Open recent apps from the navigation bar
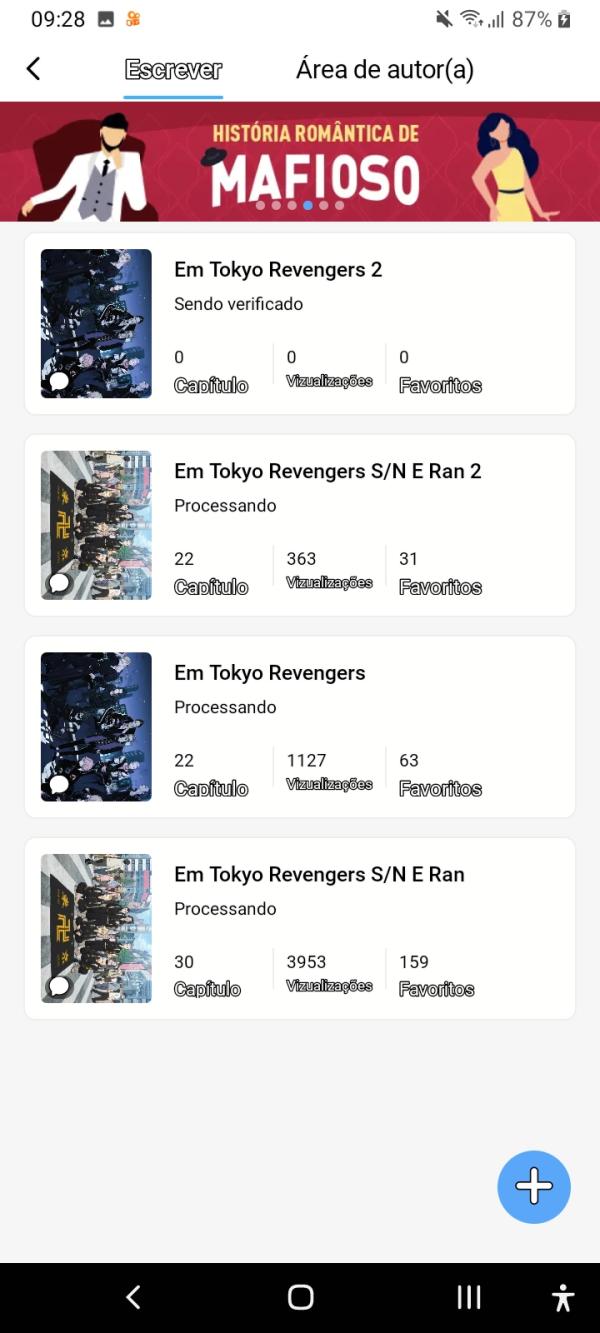This screenshot has height=1333, width=600. tap(468, 1297)
